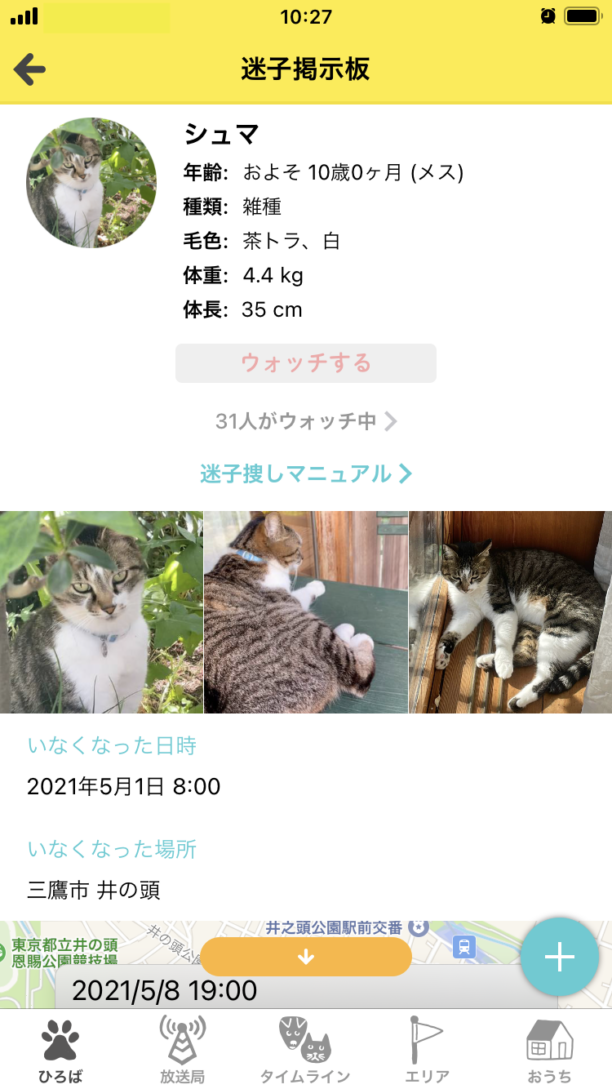The width and height of the screenshot is (612, 1089).
Task: Tap the orange down-arrow button
Action: [x=306, y=957]
